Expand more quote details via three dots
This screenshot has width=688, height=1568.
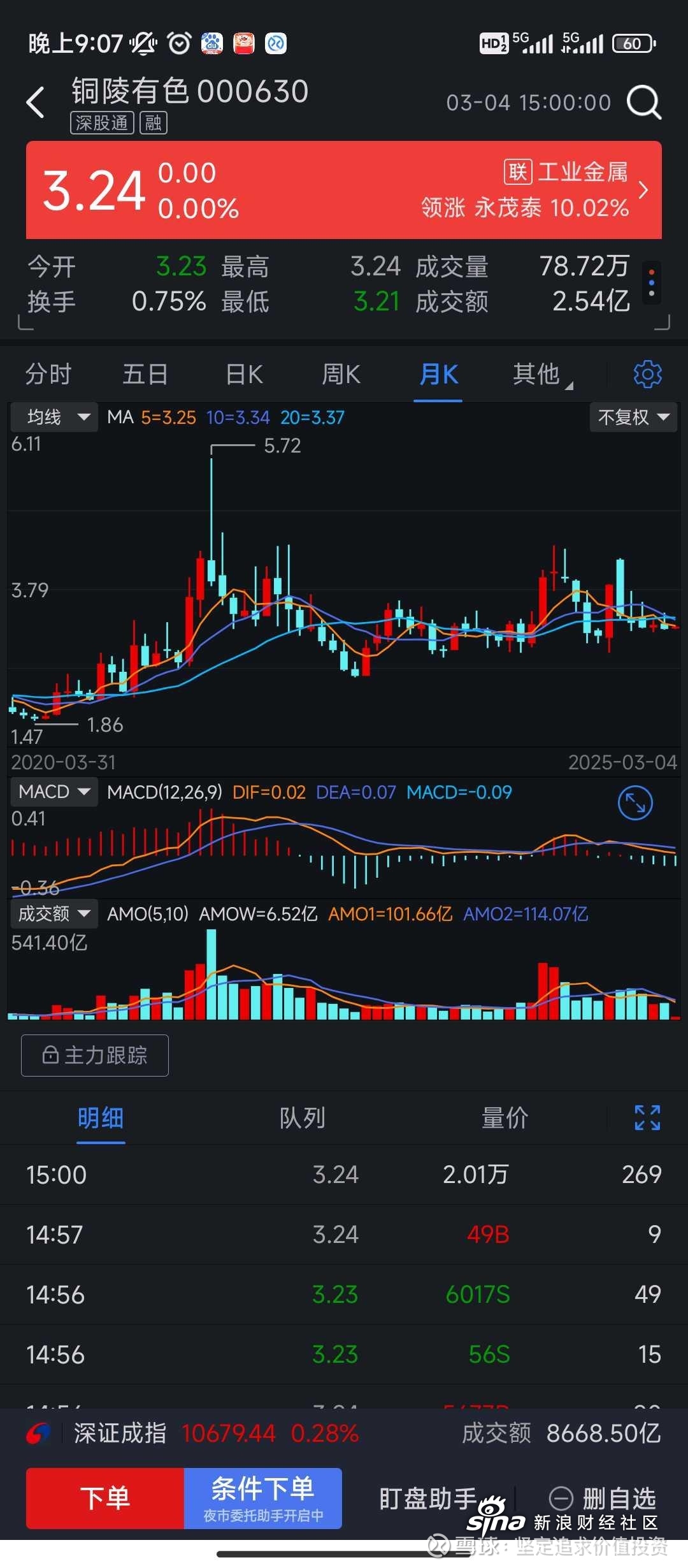pyautogui.click(x=651, y=283)
